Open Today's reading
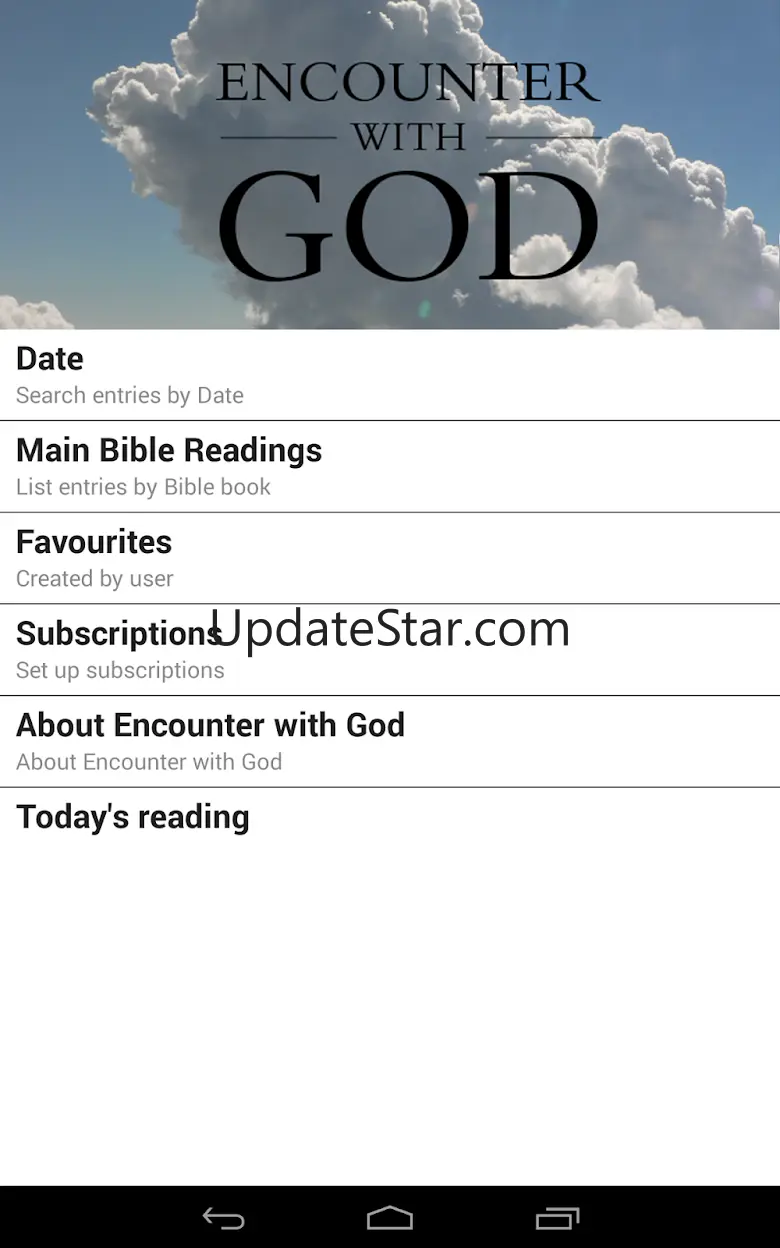Screen dimensions: 780x1248 coord(390,817)
